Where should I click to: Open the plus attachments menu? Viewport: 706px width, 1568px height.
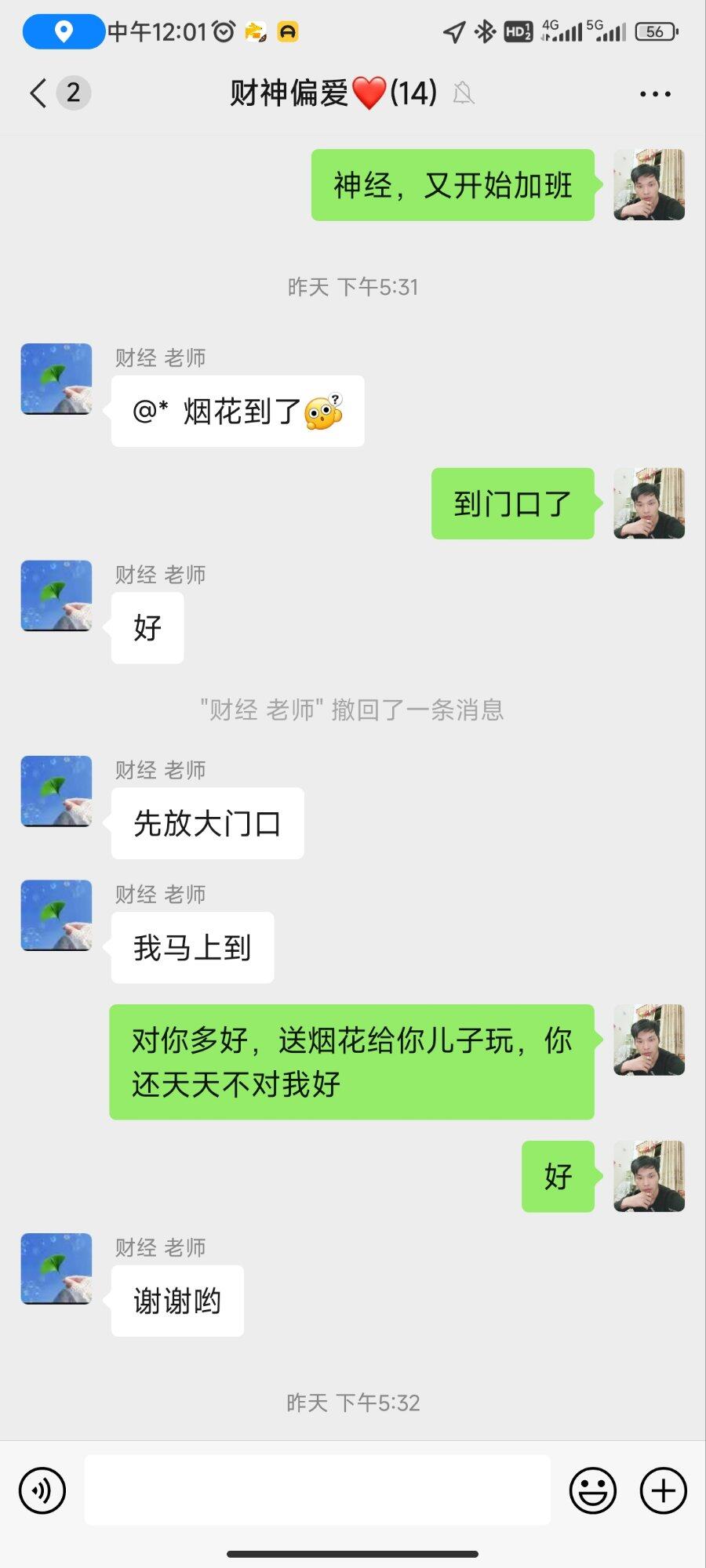coord(663,1490)
